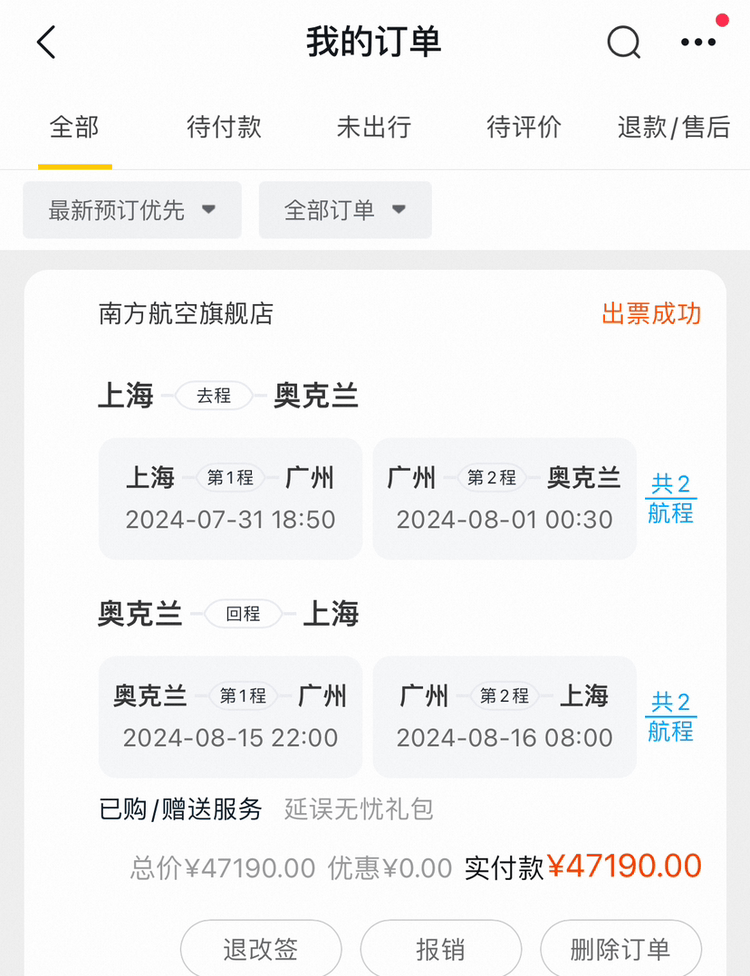Switch to the 待评价 tab
The width and height of the screenshot is (750, 976).
point(524,127)
